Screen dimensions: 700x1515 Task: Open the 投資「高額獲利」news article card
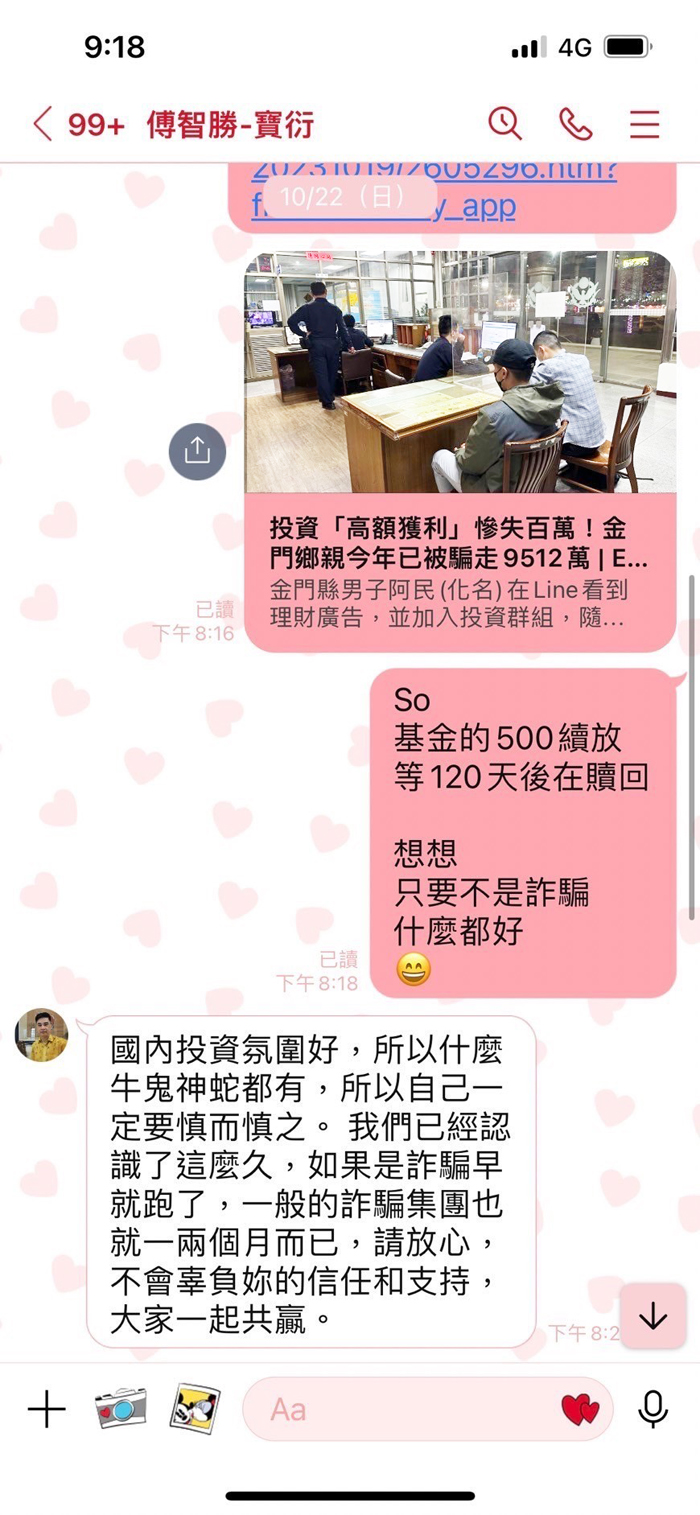click(460, 450)
